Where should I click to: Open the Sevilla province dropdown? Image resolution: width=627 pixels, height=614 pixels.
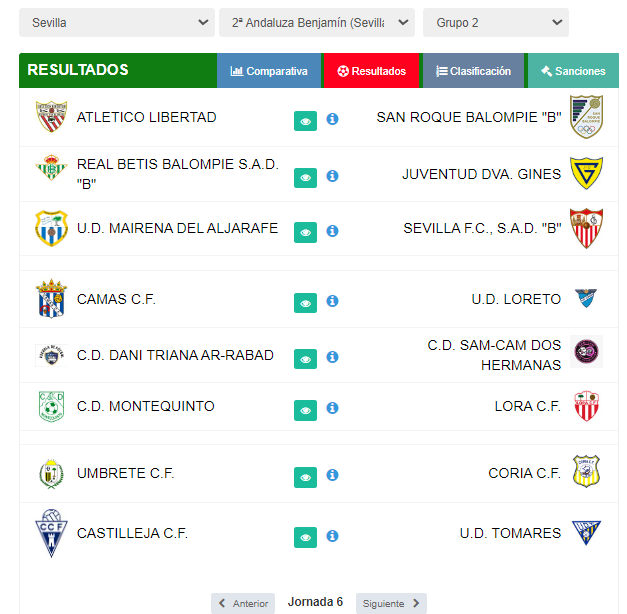click(x=116, y=22)
